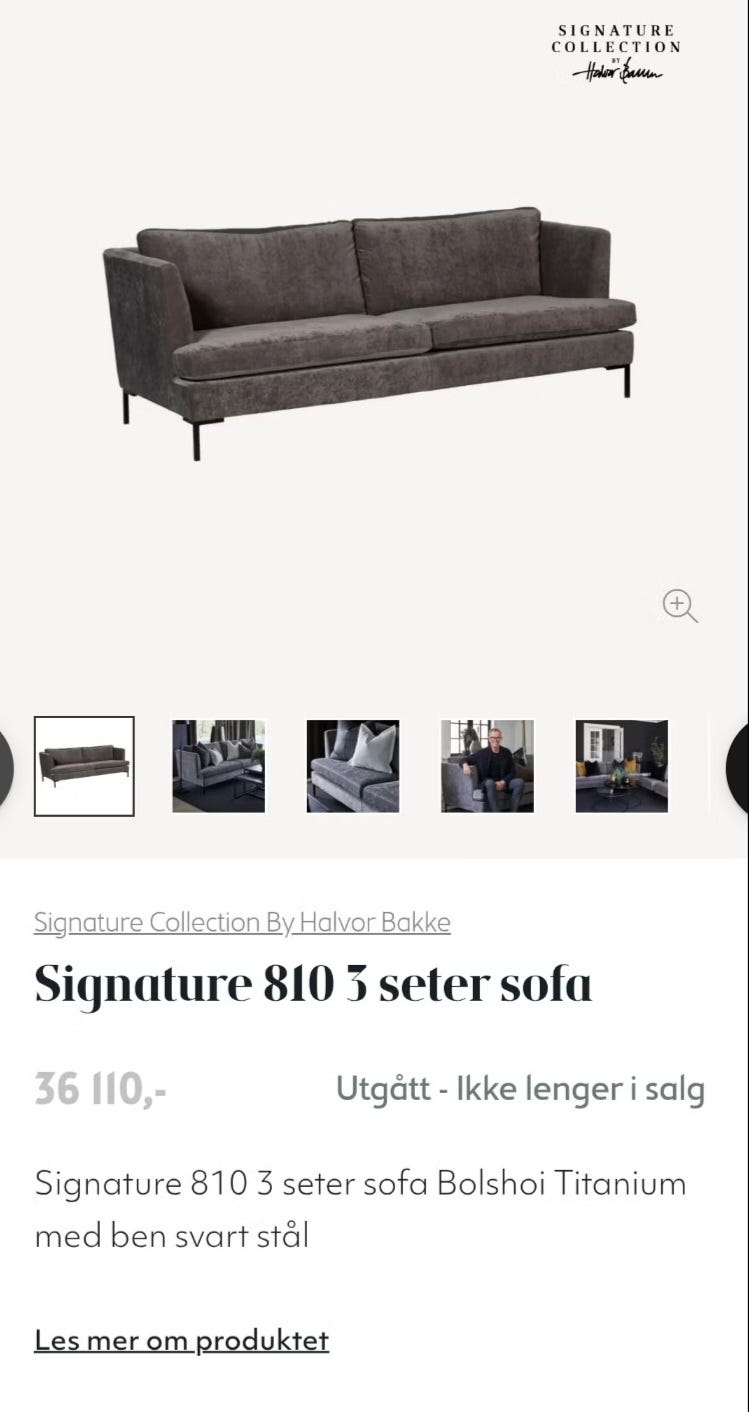Open the Les mer om produktet link
Screen dimensions: 749x1412
[x=181, y=1339]
